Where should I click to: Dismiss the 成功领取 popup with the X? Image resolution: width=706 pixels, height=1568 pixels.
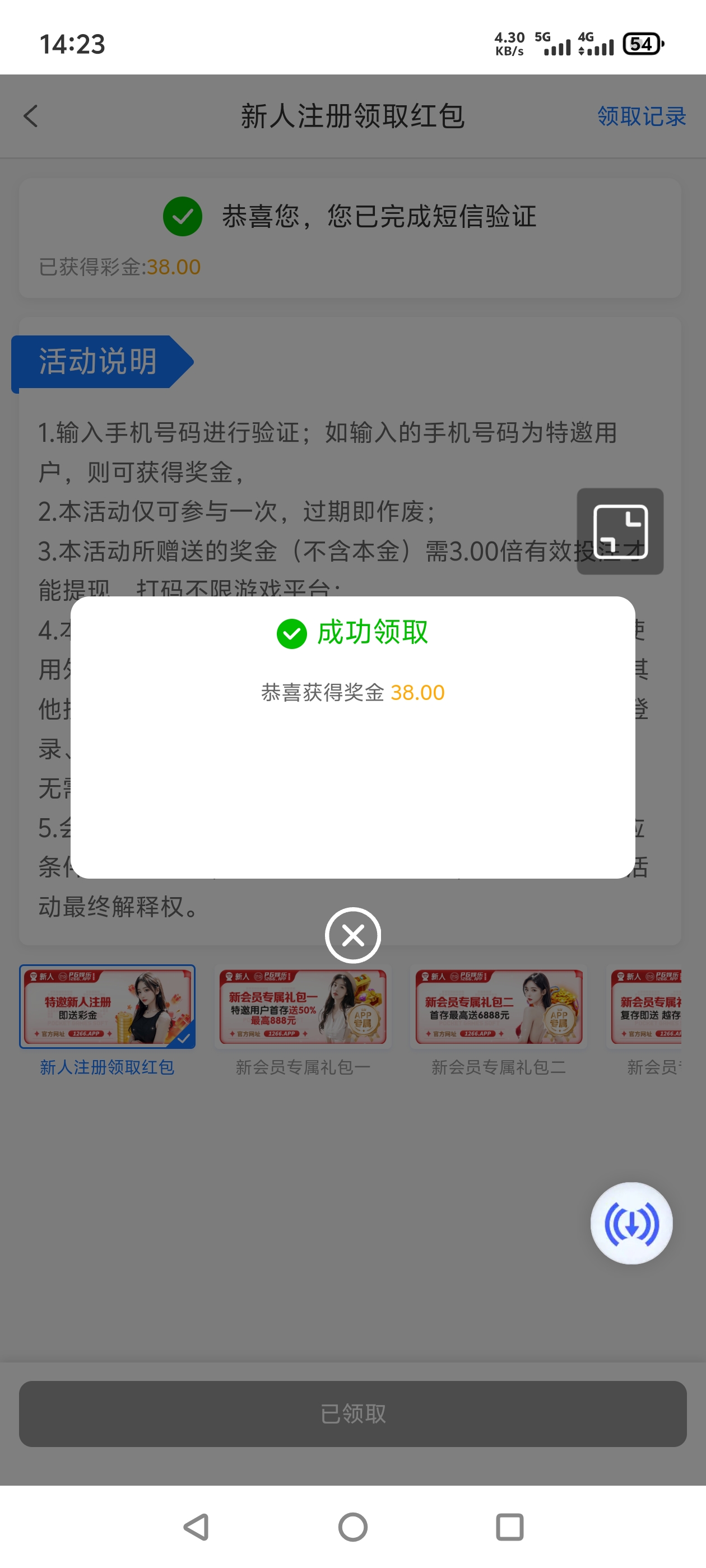pos(352,936)
